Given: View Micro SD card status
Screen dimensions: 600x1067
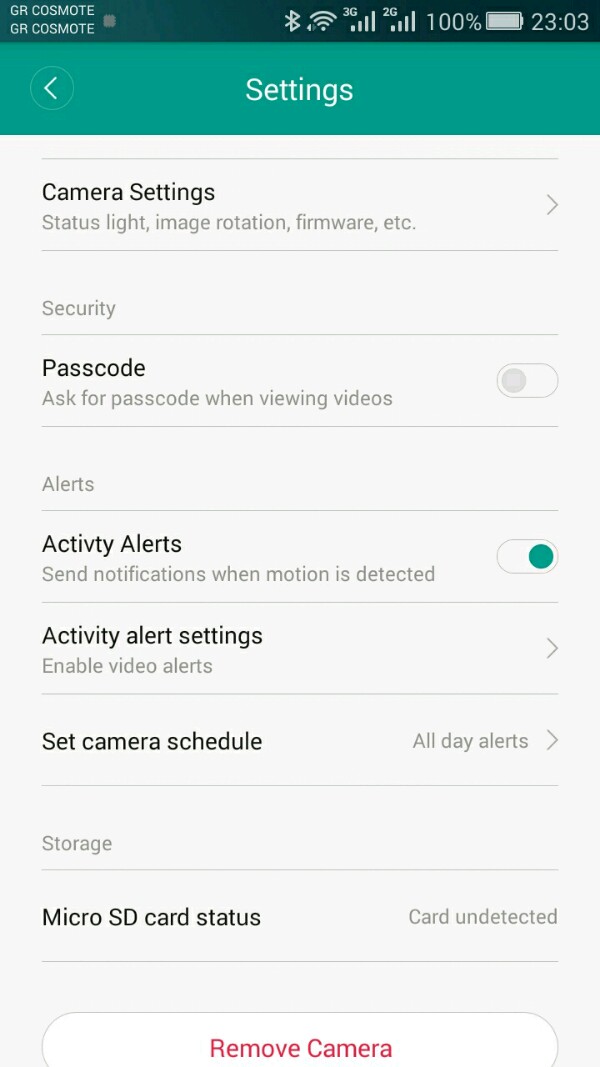Looking at the screenshot, I should [299, 917].
